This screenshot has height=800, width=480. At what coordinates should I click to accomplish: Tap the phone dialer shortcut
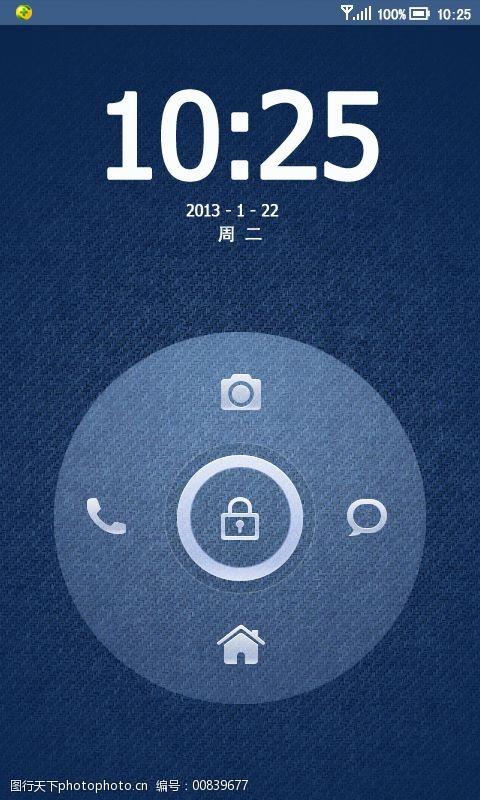pos(106,516)
